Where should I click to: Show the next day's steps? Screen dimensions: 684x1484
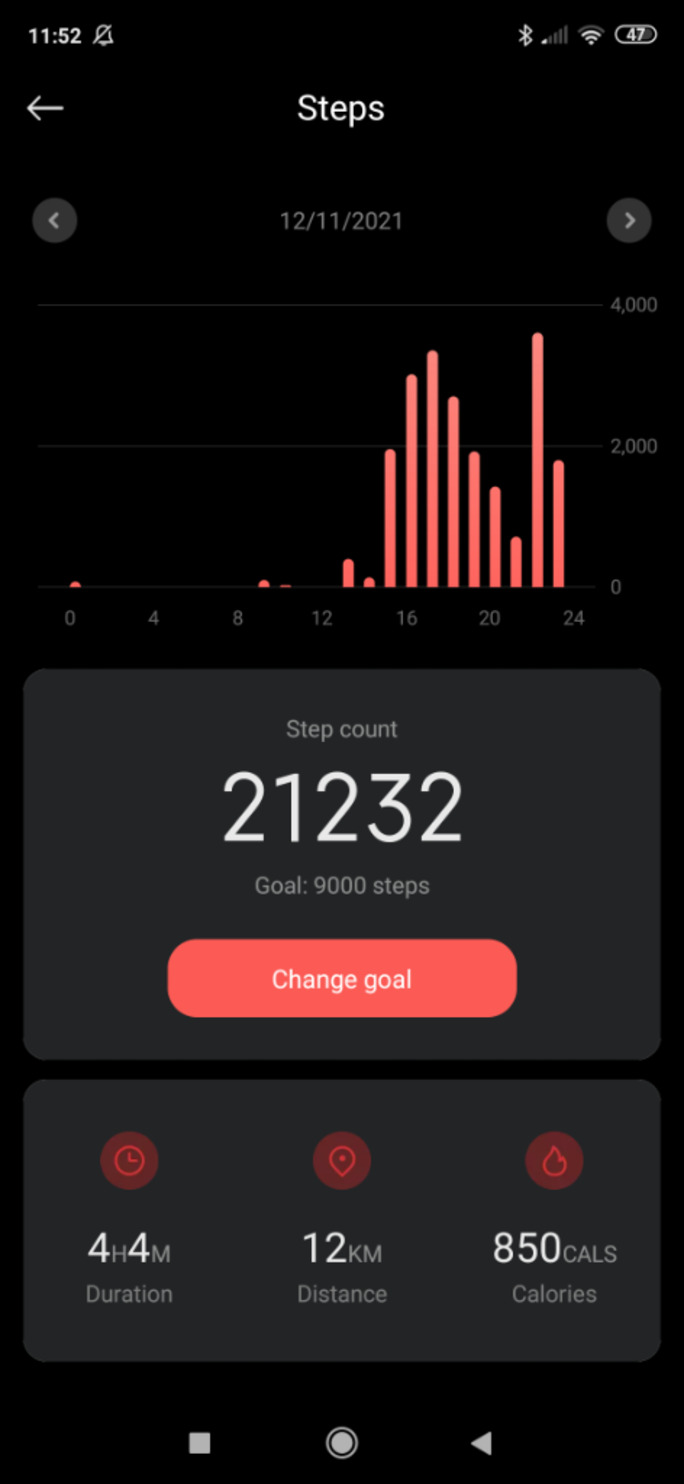[x=629, y=221]
